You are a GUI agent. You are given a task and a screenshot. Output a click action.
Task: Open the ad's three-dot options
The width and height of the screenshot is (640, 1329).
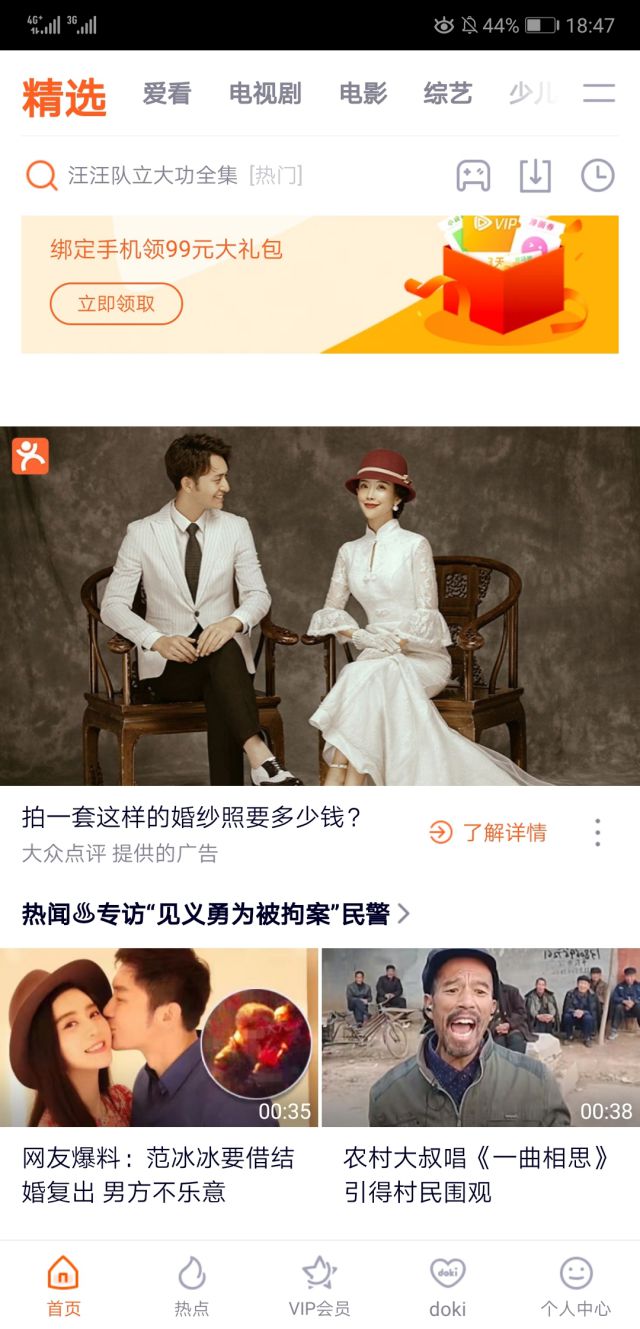pos(597,832)
